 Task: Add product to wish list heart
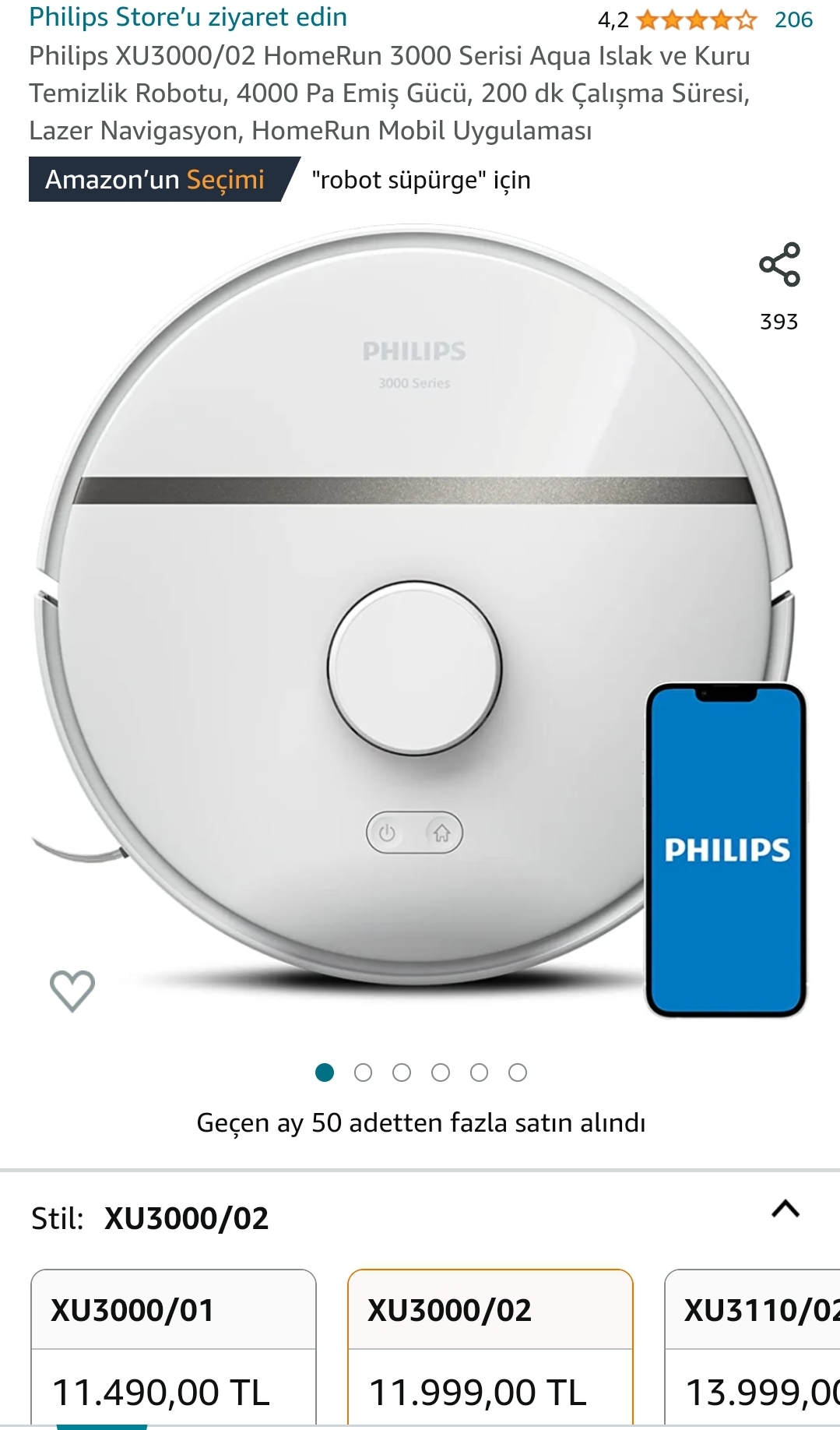click(72, 991)
